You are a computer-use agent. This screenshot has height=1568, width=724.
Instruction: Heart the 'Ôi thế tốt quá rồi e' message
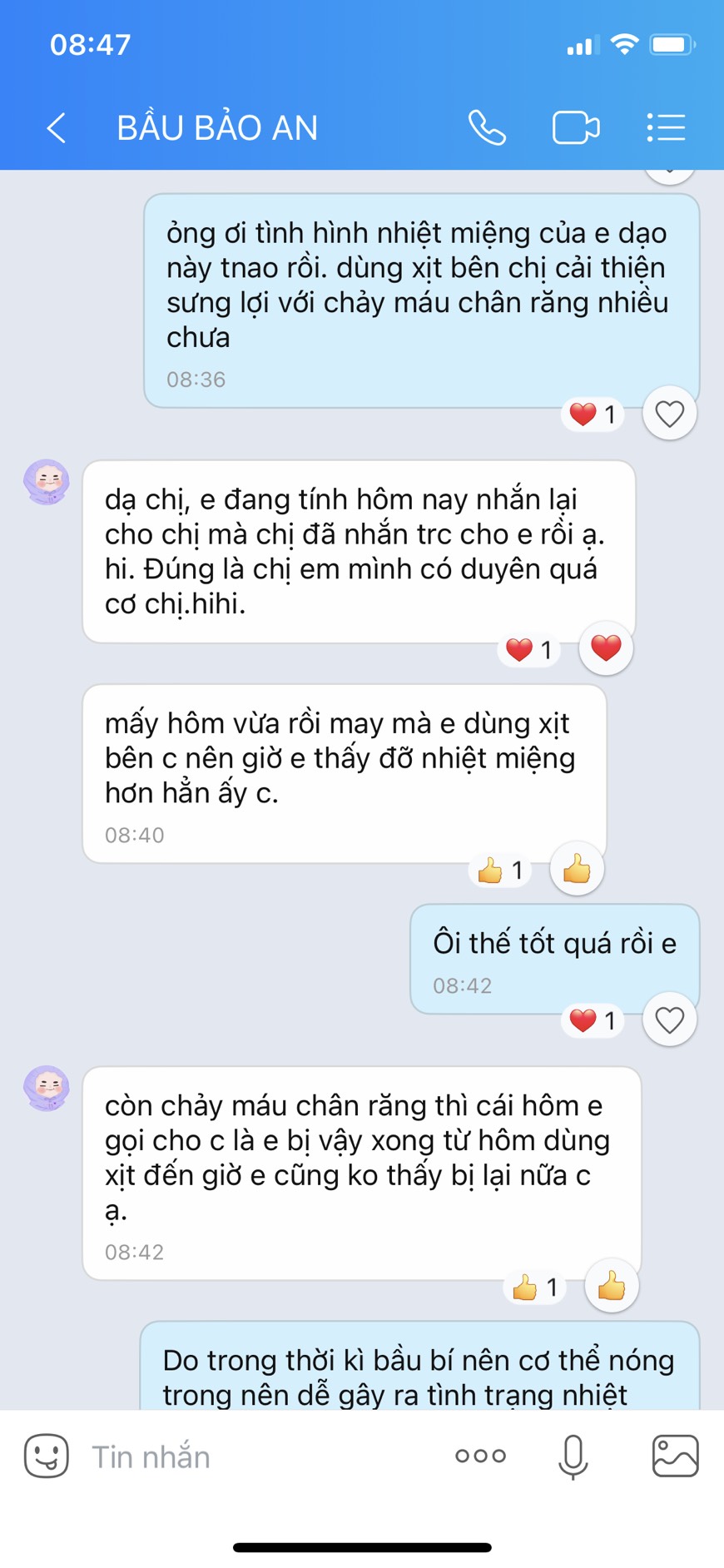(x=669, y=1020)
